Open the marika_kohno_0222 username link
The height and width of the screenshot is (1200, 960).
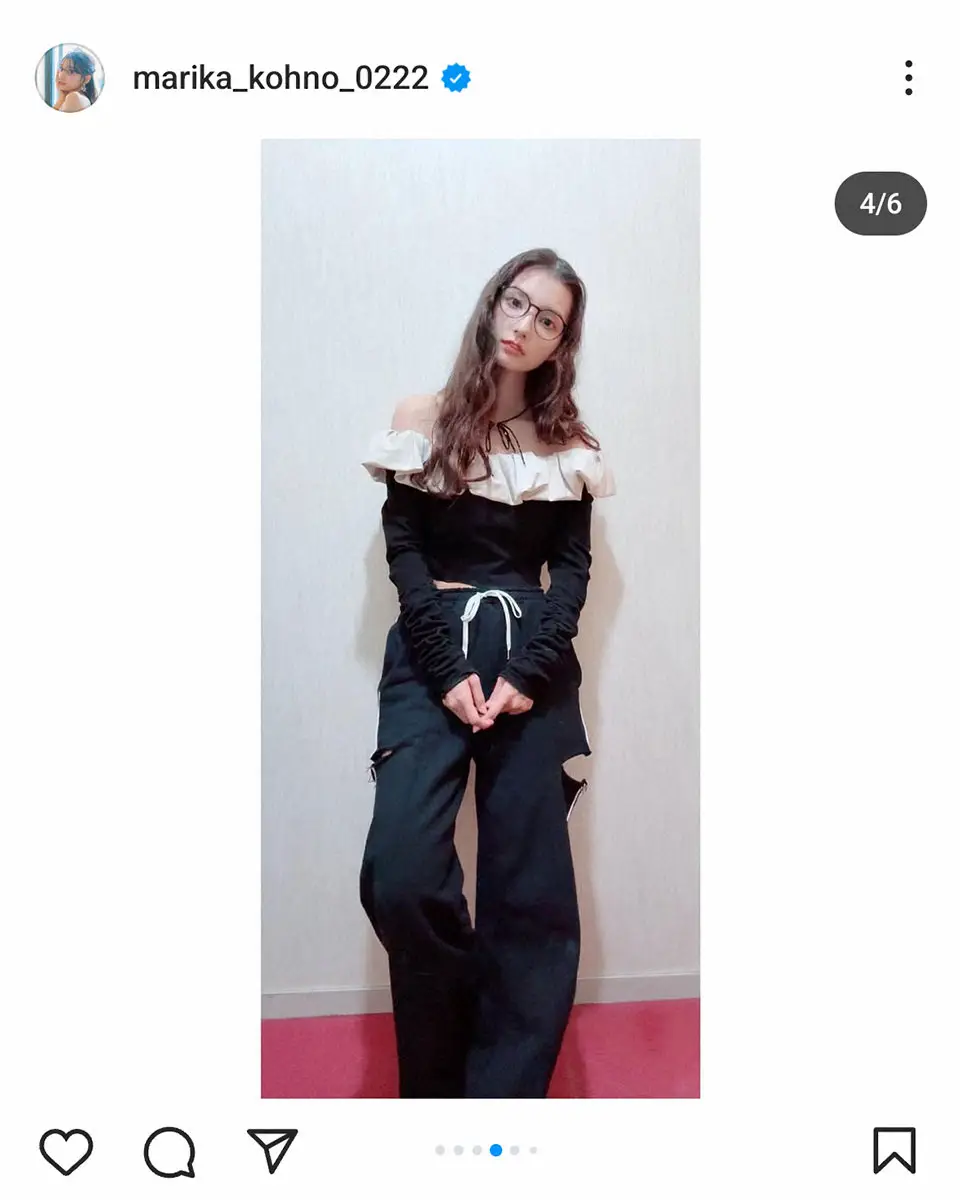pyautogui.click(x=280, y=78)
